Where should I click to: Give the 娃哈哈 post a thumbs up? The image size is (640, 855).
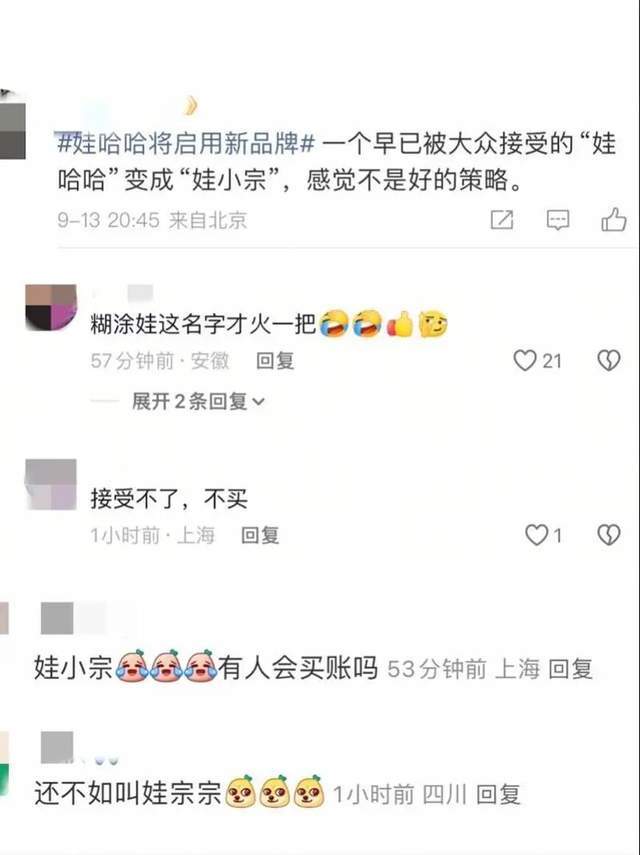[x=614, y=219]
